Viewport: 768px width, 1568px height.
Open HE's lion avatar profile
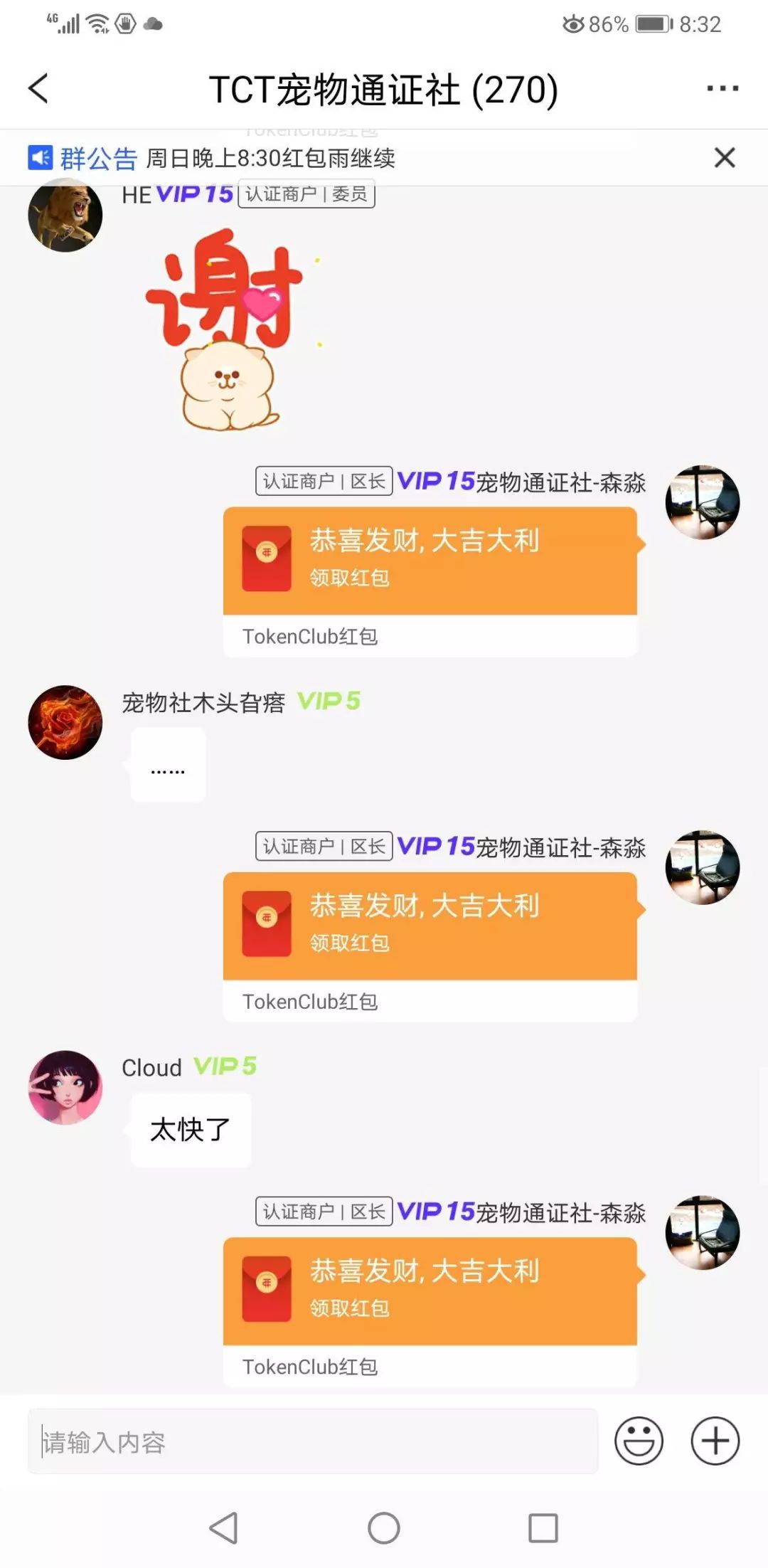coord(65,216)
